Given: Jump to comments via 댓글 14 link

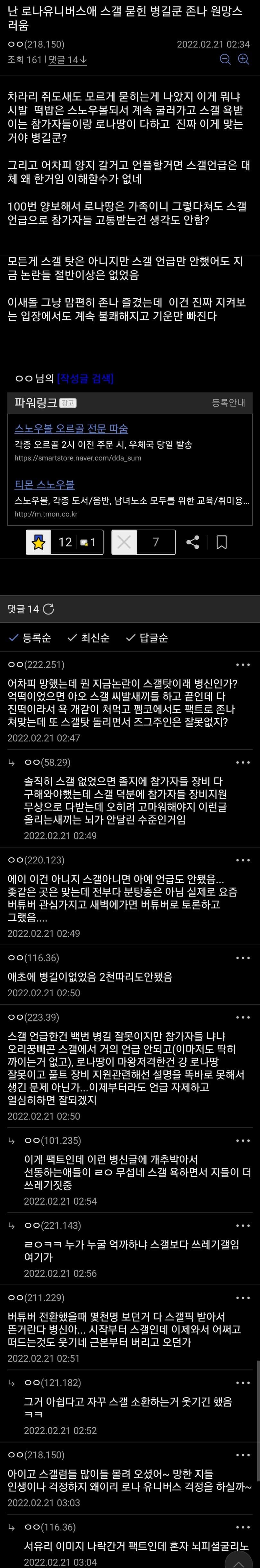Looking at the screenshot, I should [68, 60].
